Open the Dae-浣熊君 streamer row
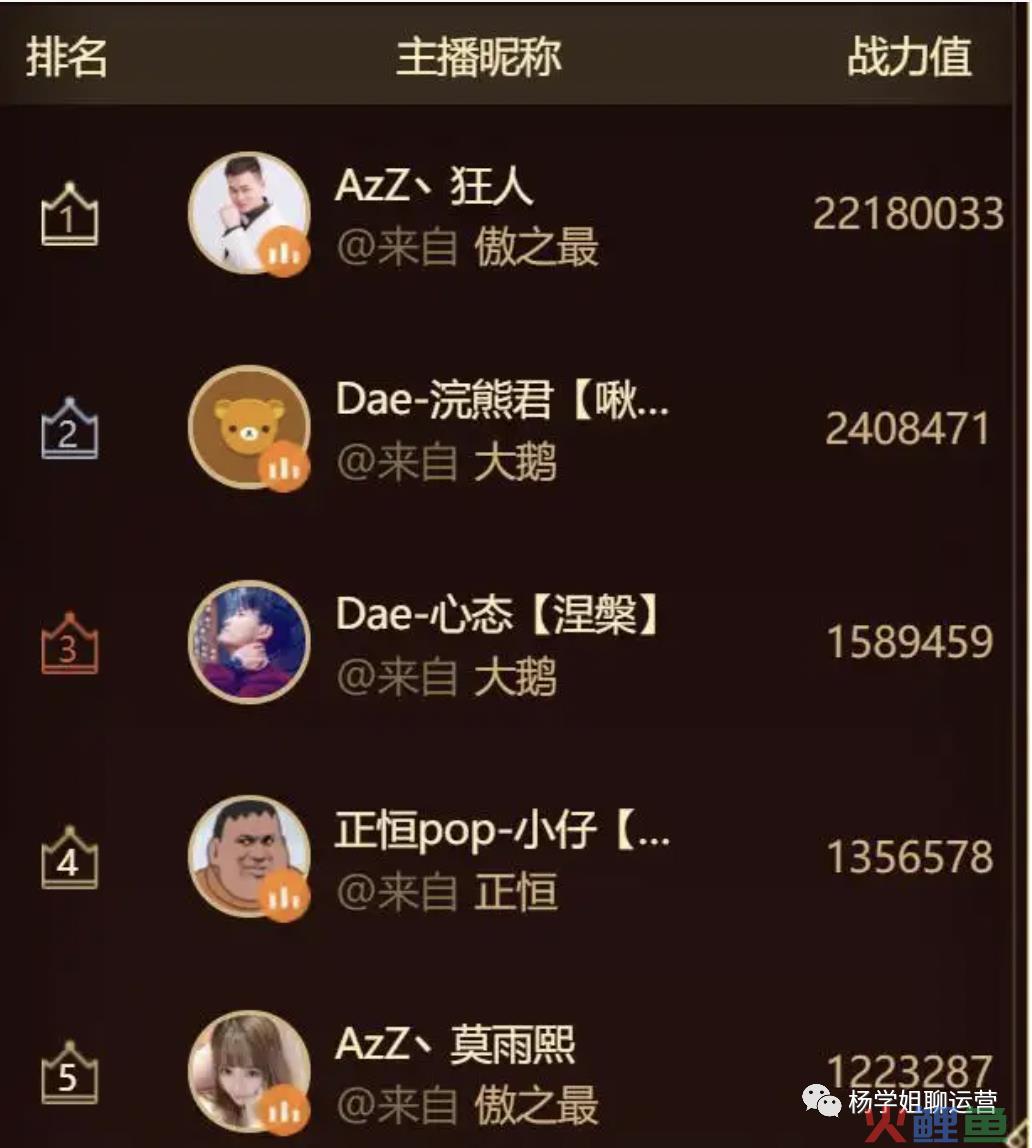1032x1148 pixels. click(x=502, y=401)
